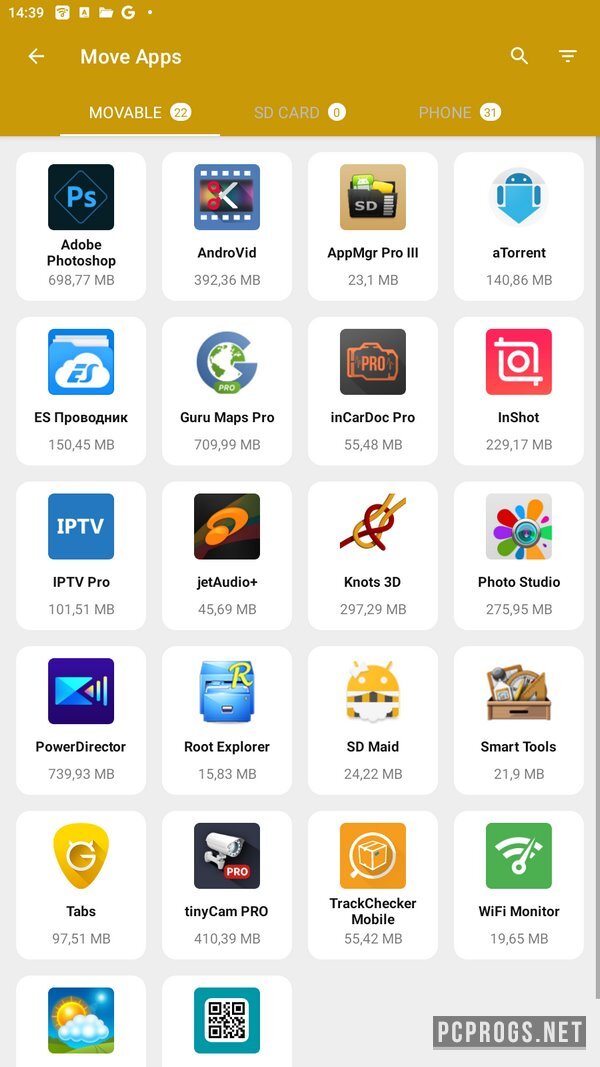
Task: Choose the jetAudio+ app card
Action: 227,555
